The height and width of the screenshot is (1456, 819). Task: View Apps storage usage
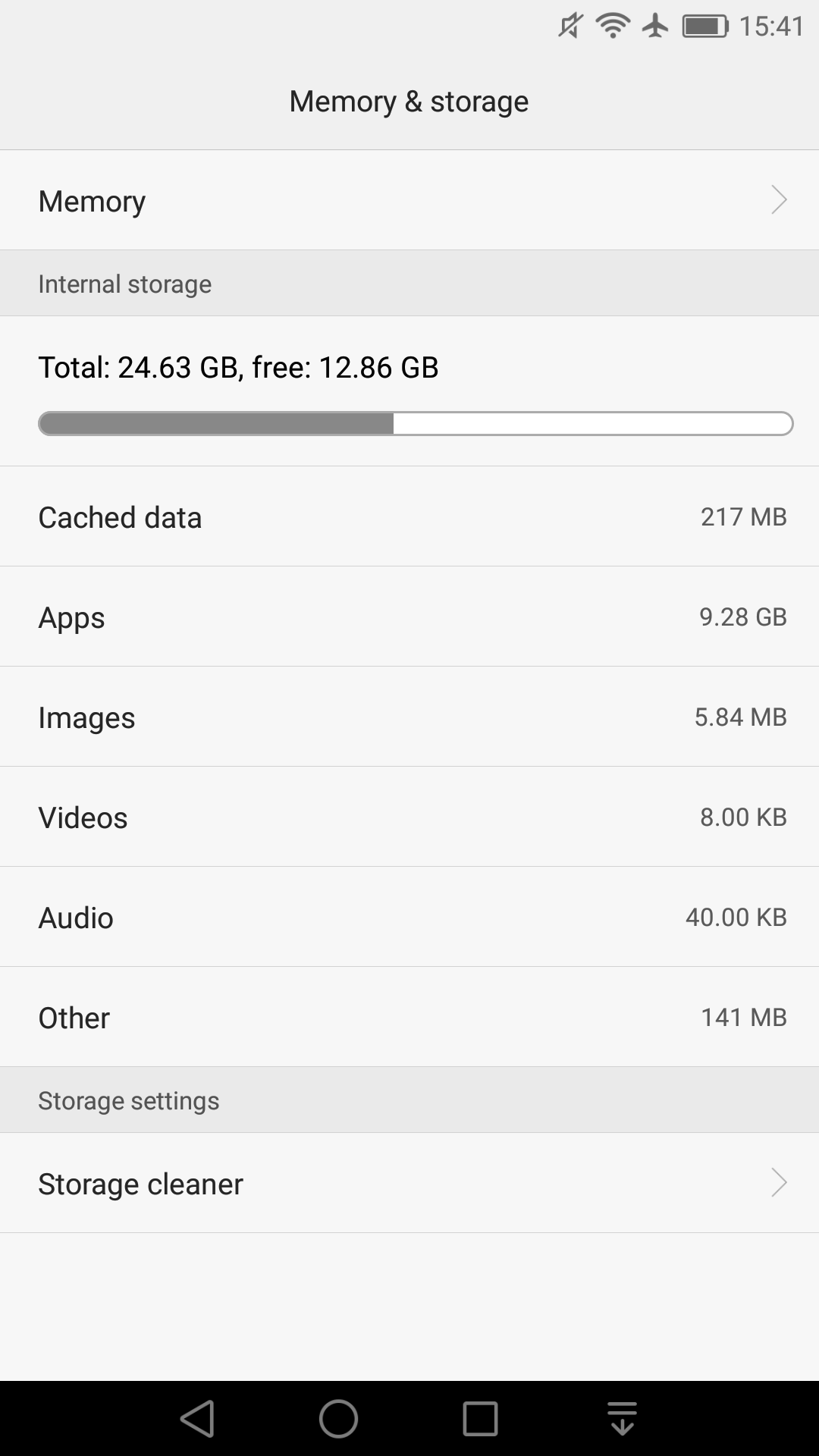pos(409,617)
